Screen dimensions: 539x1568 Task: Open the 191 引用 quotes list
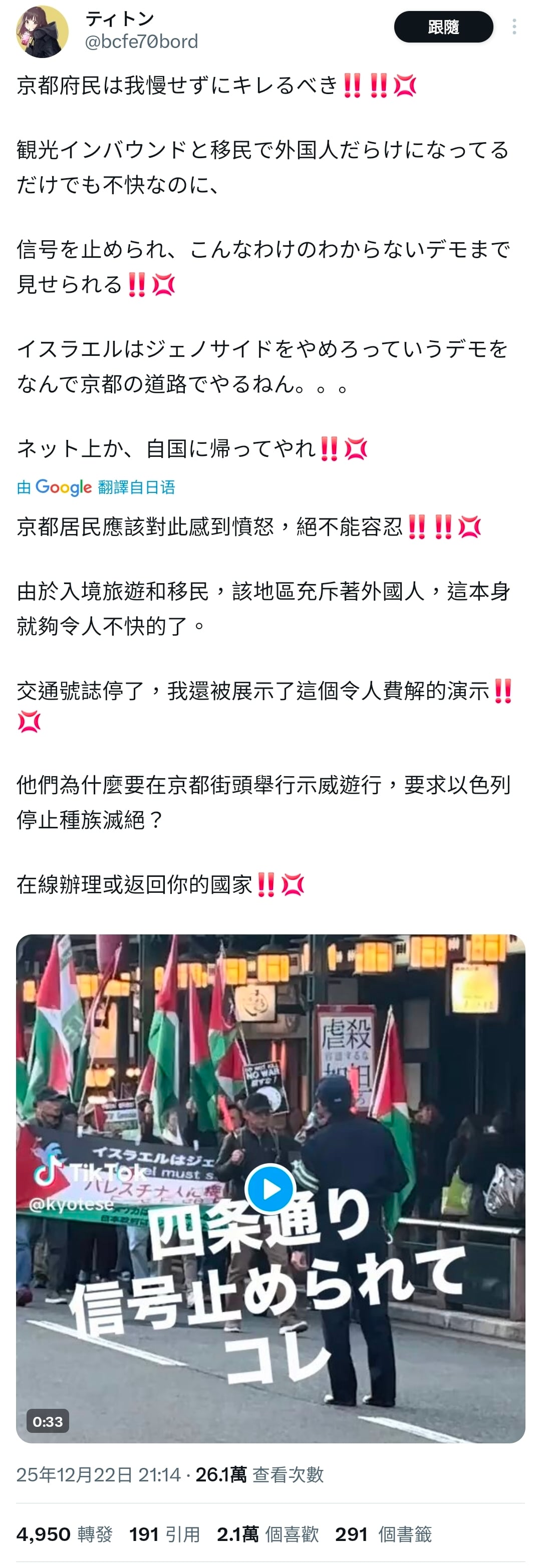pos(164,1533)
